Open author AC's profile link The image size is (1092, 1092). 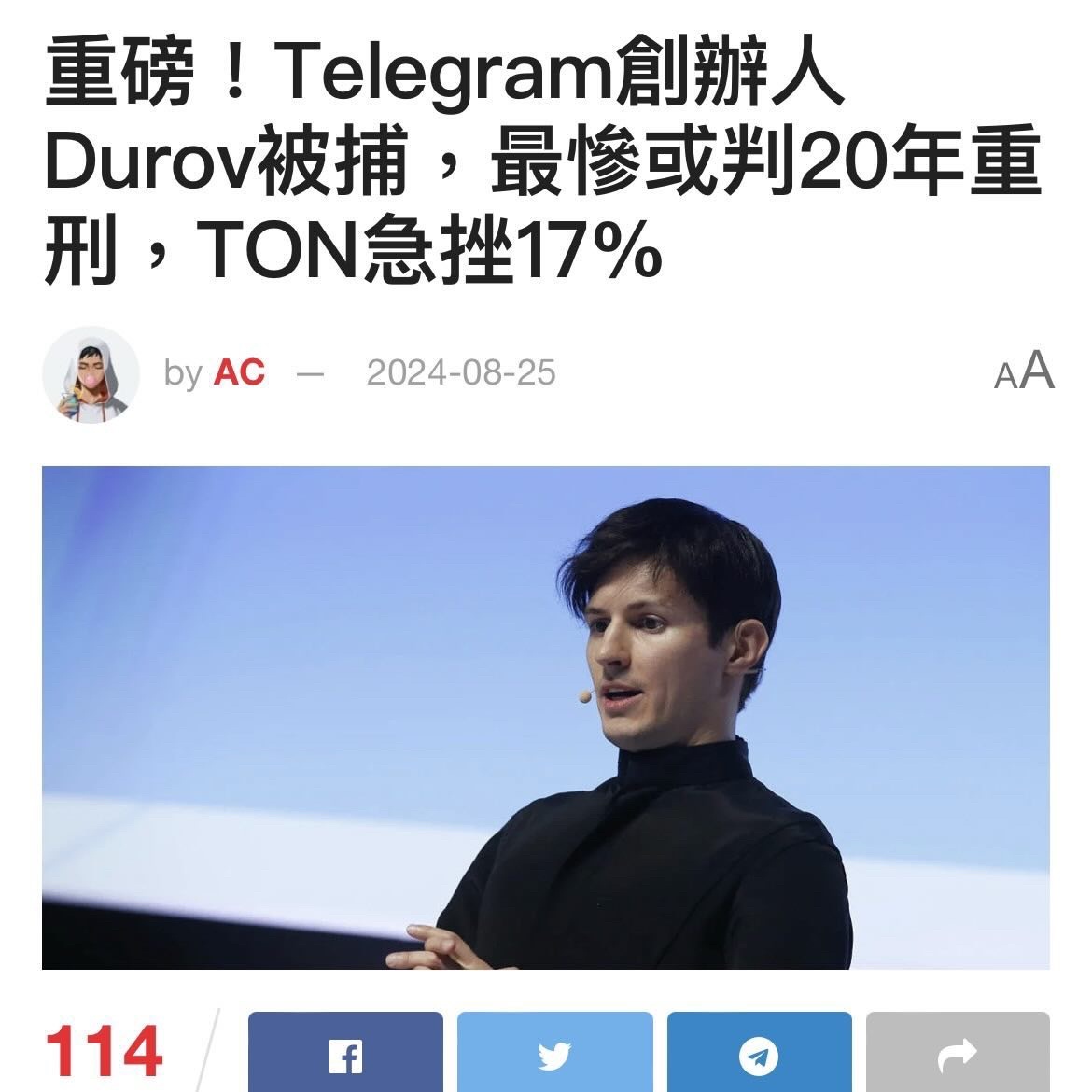(239, 372)
